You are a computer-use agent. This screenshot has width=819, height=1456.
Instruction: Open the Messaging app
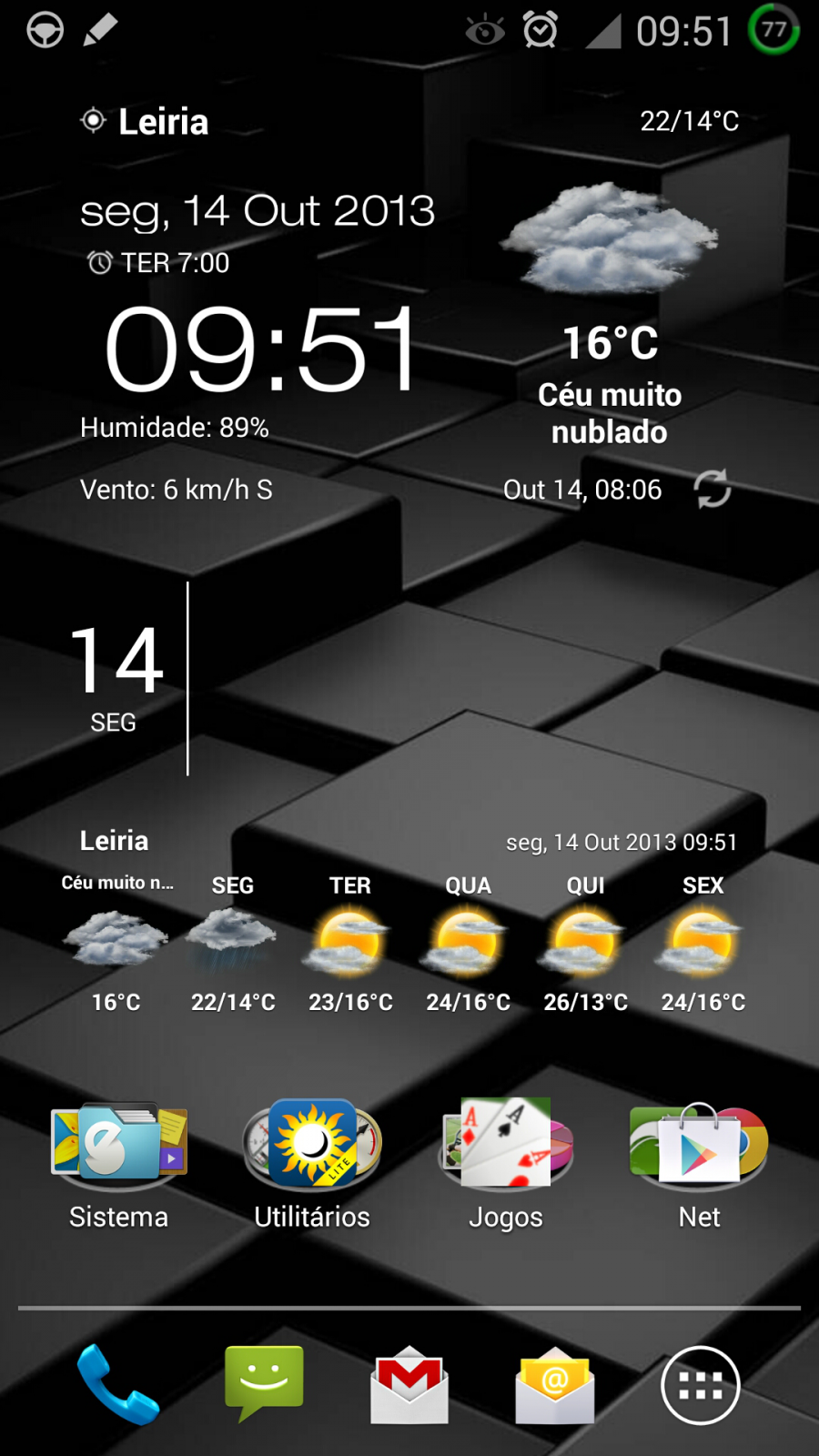[x=264, y=1384]
